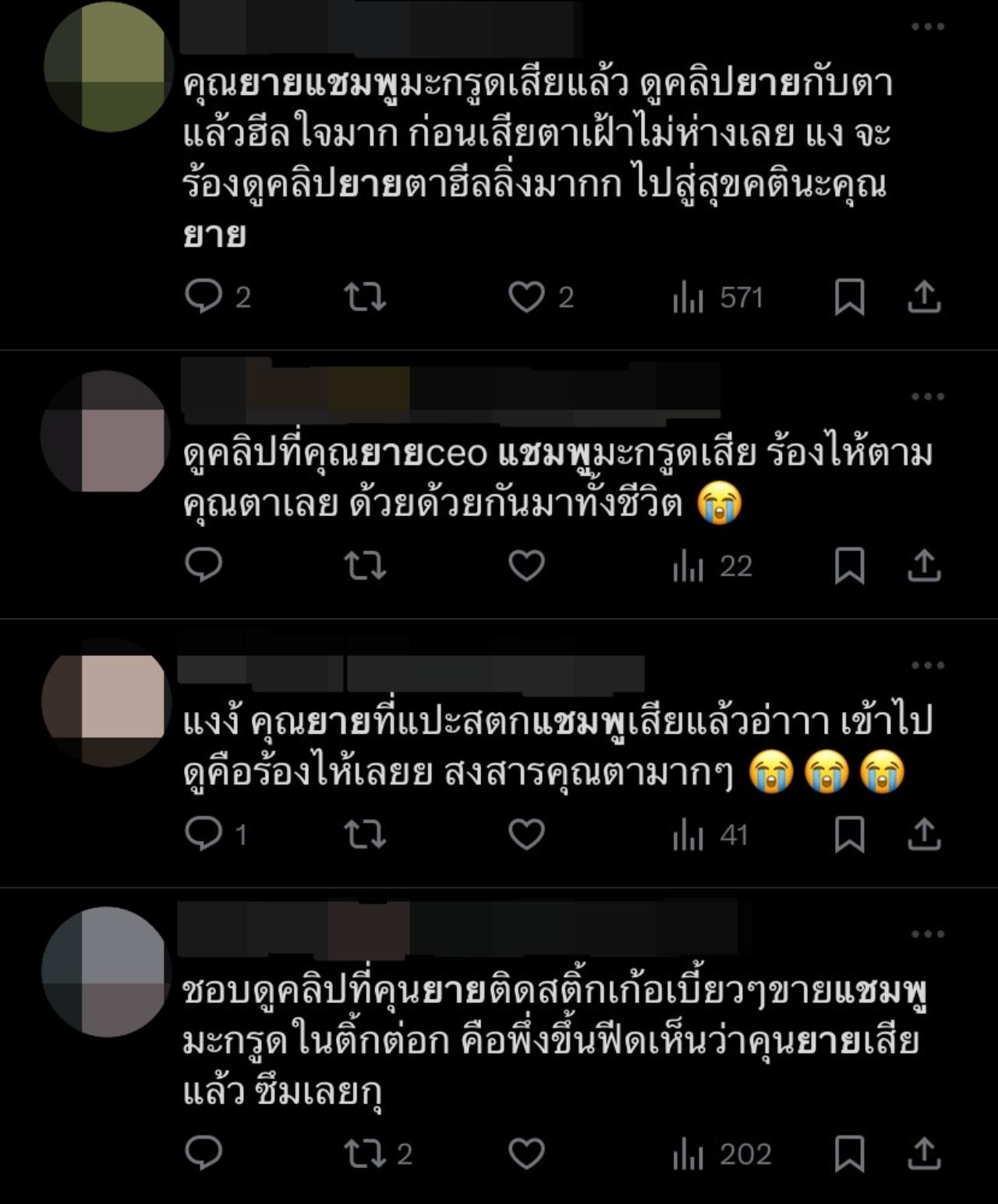Reply to the tweet with 22 views
Screen dimensions: 998x1204
pyautogui.click(x=204, y=566)
